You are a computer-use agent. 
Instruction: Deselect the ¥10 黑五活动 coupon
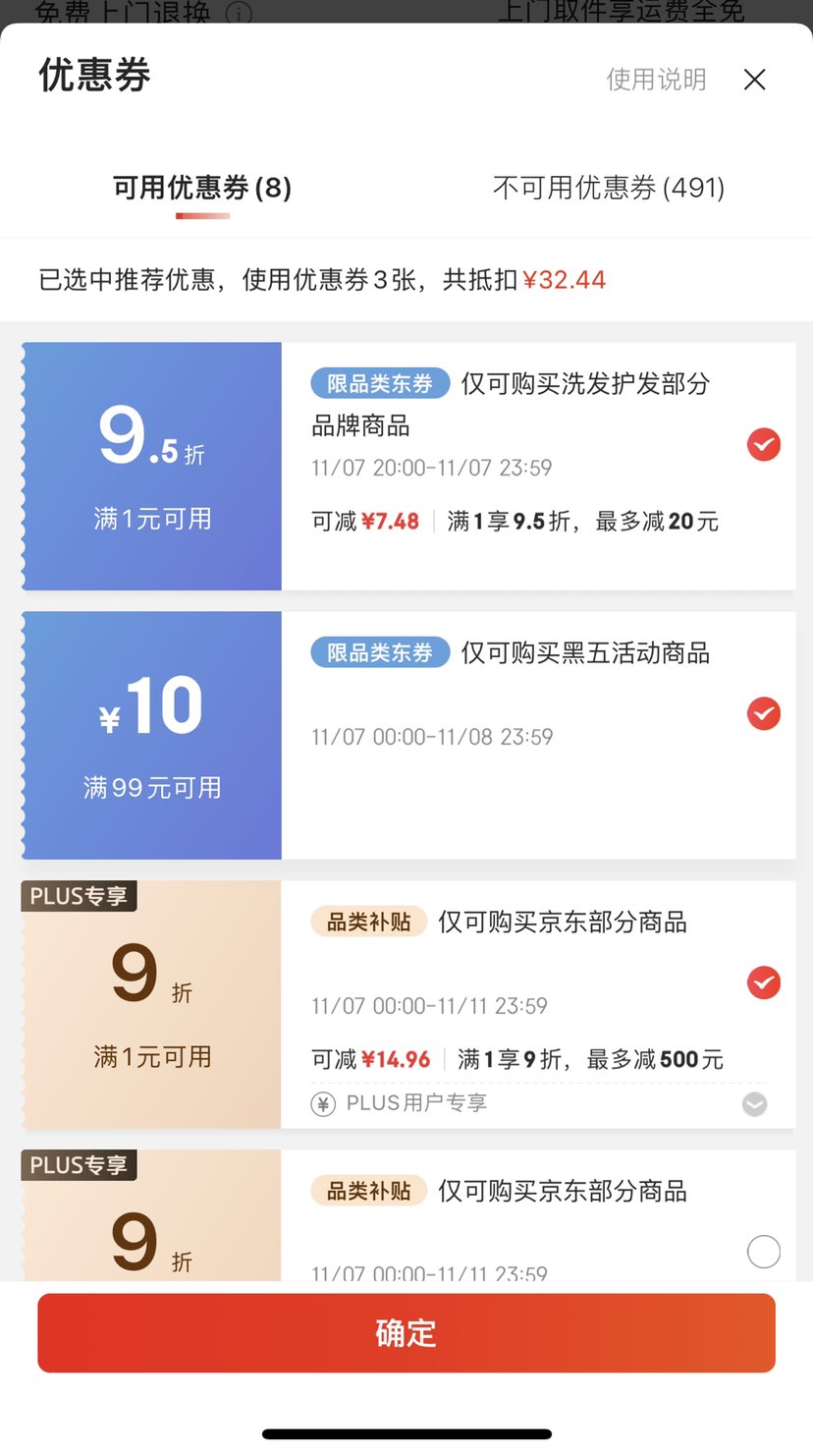[763, 713]
